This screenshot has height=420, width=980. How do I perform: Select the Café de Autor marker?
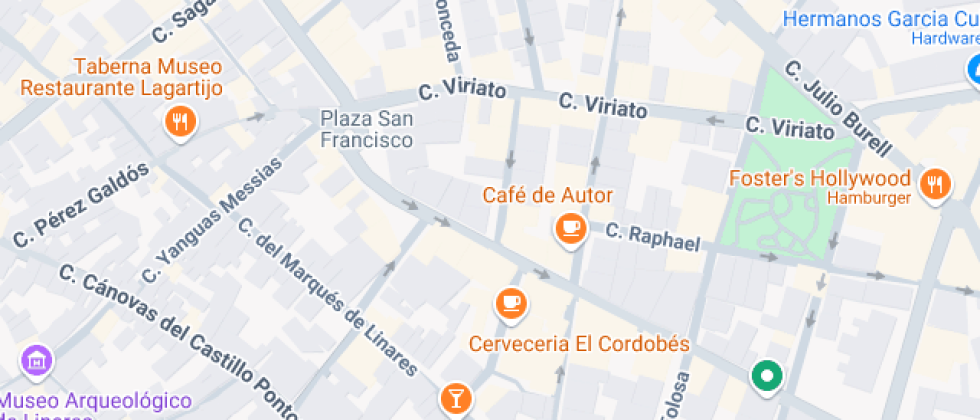[x=571, y=229]
